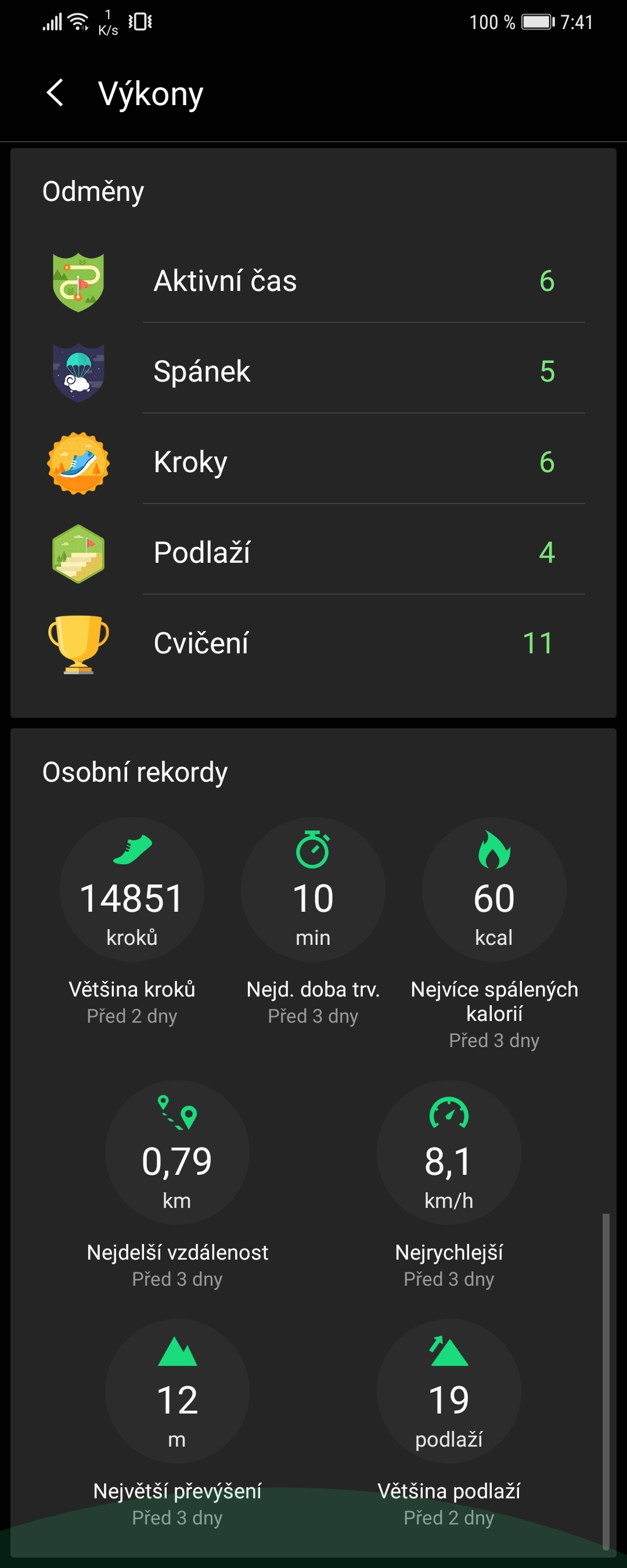Go back using the arrow at top left

point(55,92)
